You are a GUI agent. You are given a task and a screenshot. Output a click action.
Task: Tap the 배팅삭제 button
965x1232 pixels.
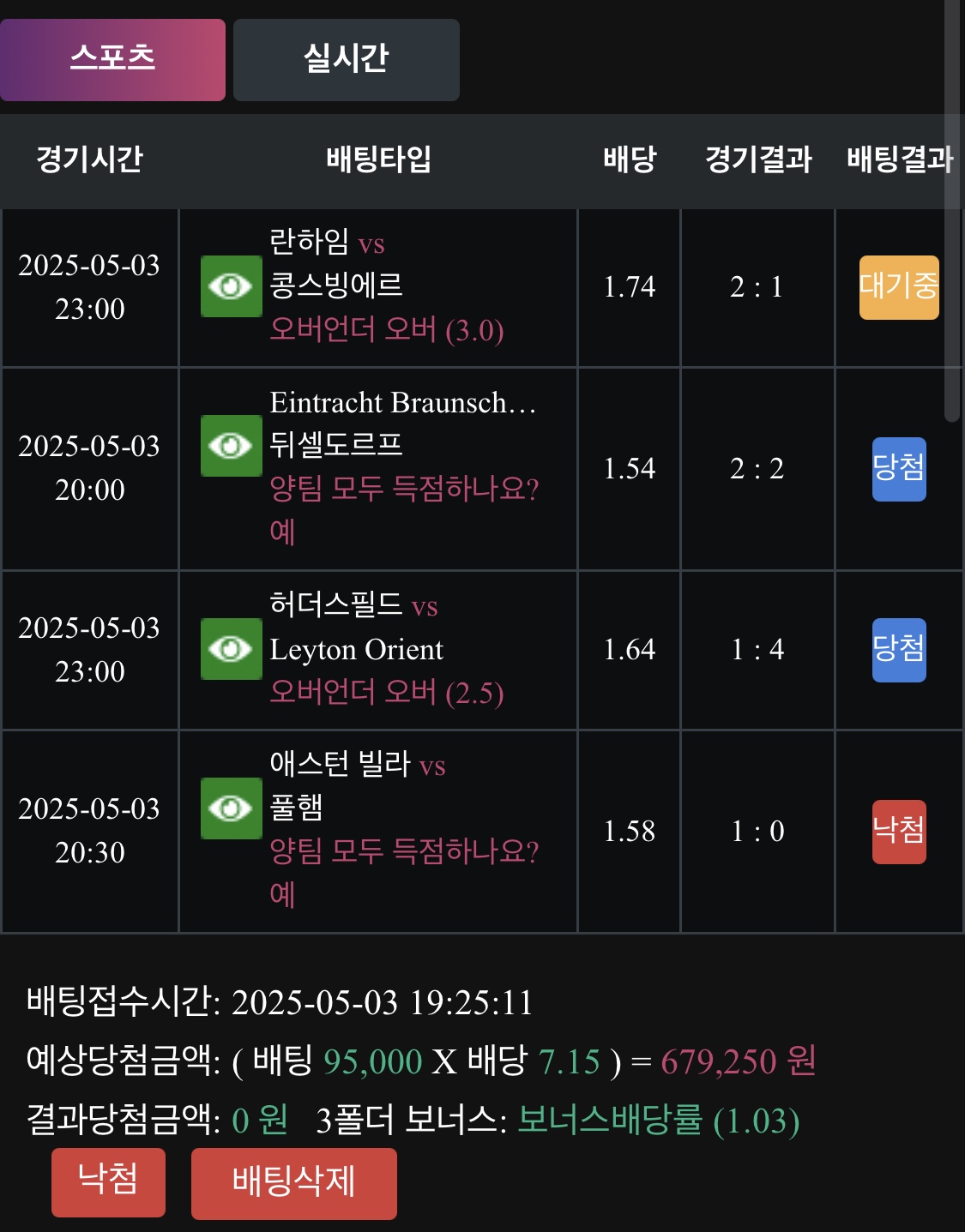point(293,1183)
